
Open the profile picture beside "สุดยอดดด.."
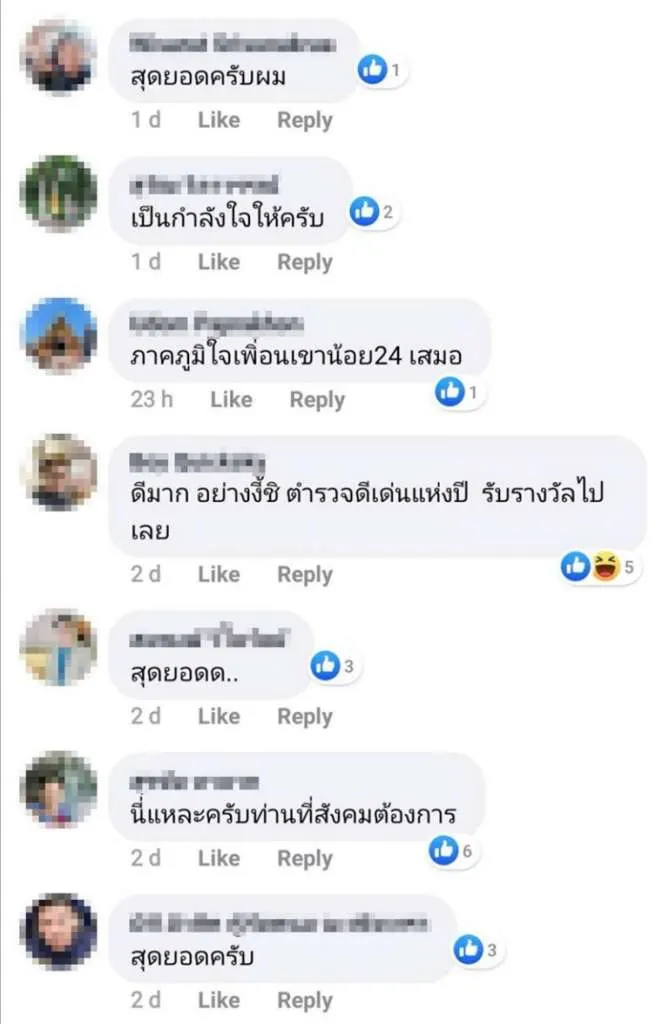coord(59,647)
